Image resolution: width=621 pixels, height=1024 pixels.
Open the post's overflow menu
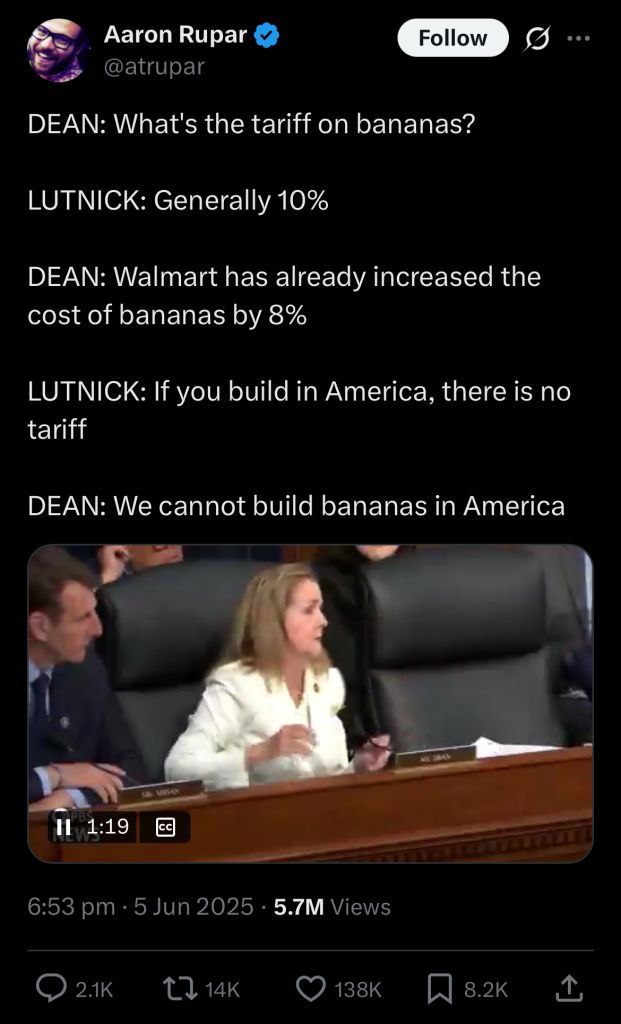579,39
